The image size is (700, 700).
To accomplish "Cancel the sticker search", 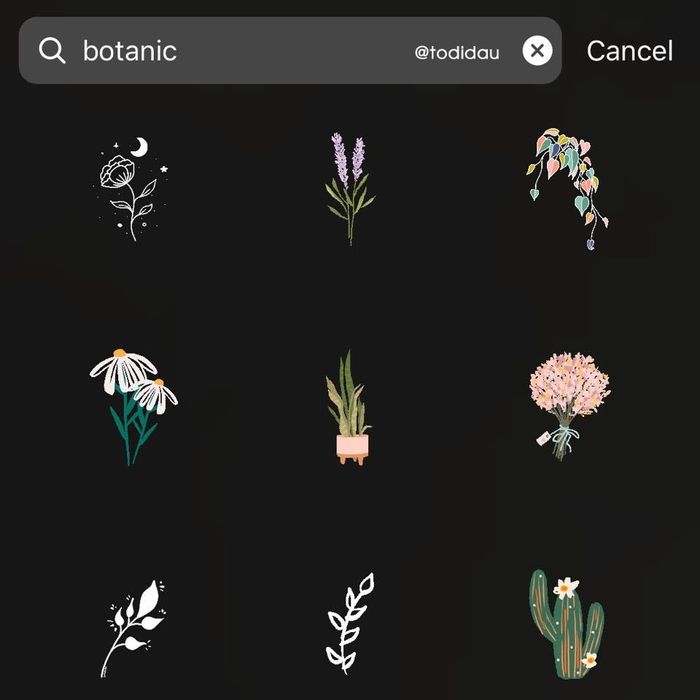I will click(629, 51).
